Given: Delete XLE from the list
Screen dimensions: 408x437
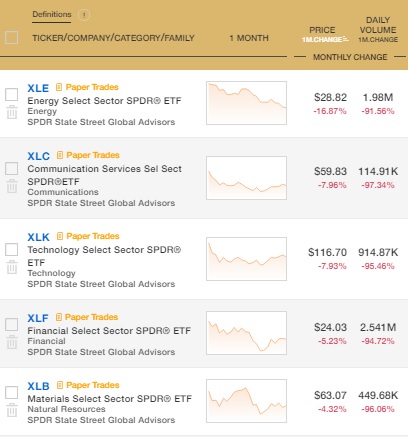Looking at the screenshot, I should click(x=12, y=112).
